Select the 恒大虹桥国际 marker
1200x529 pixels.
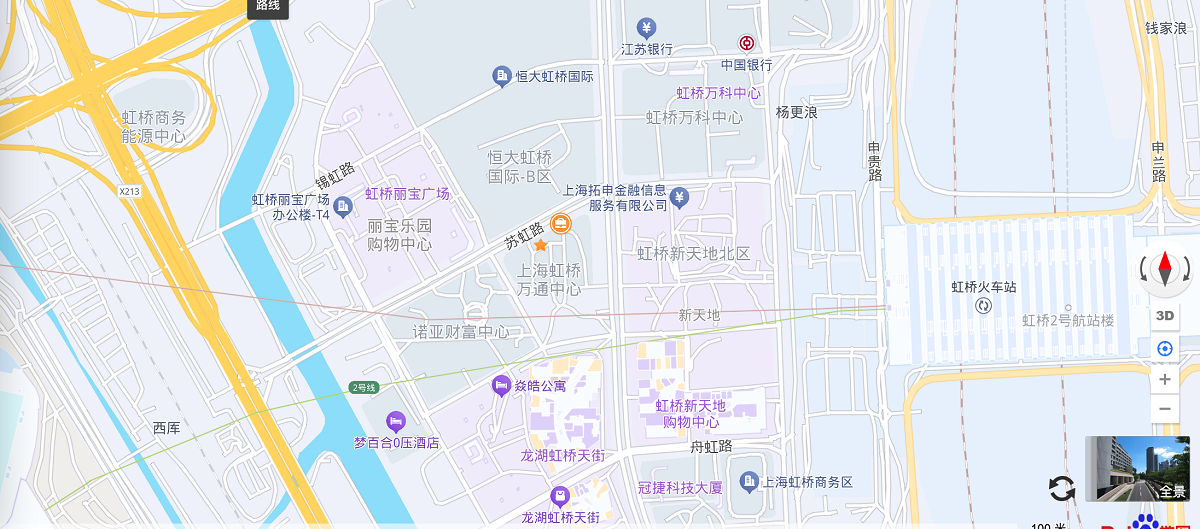point(503,76)
